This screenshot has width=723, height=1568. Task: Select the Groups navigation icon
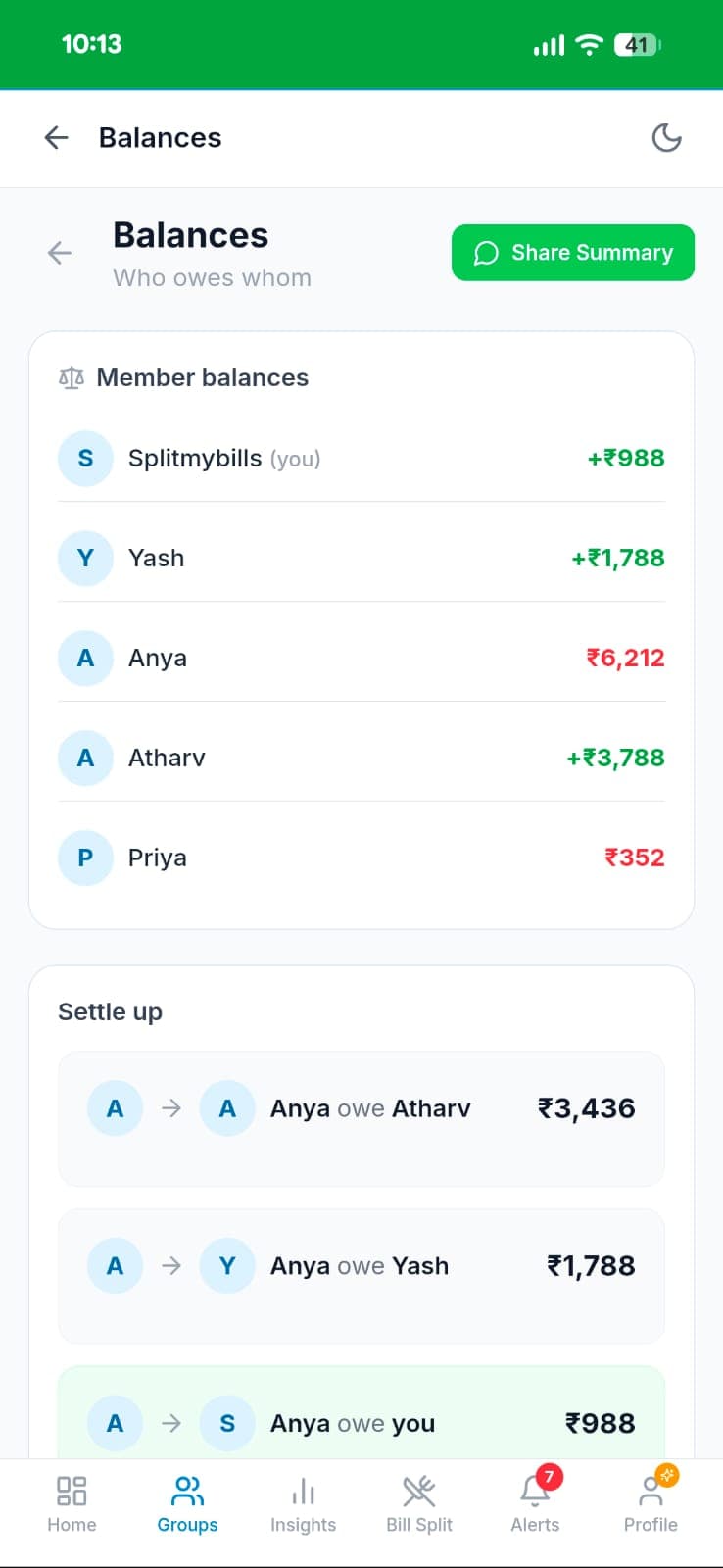(x=187, y=1489)
